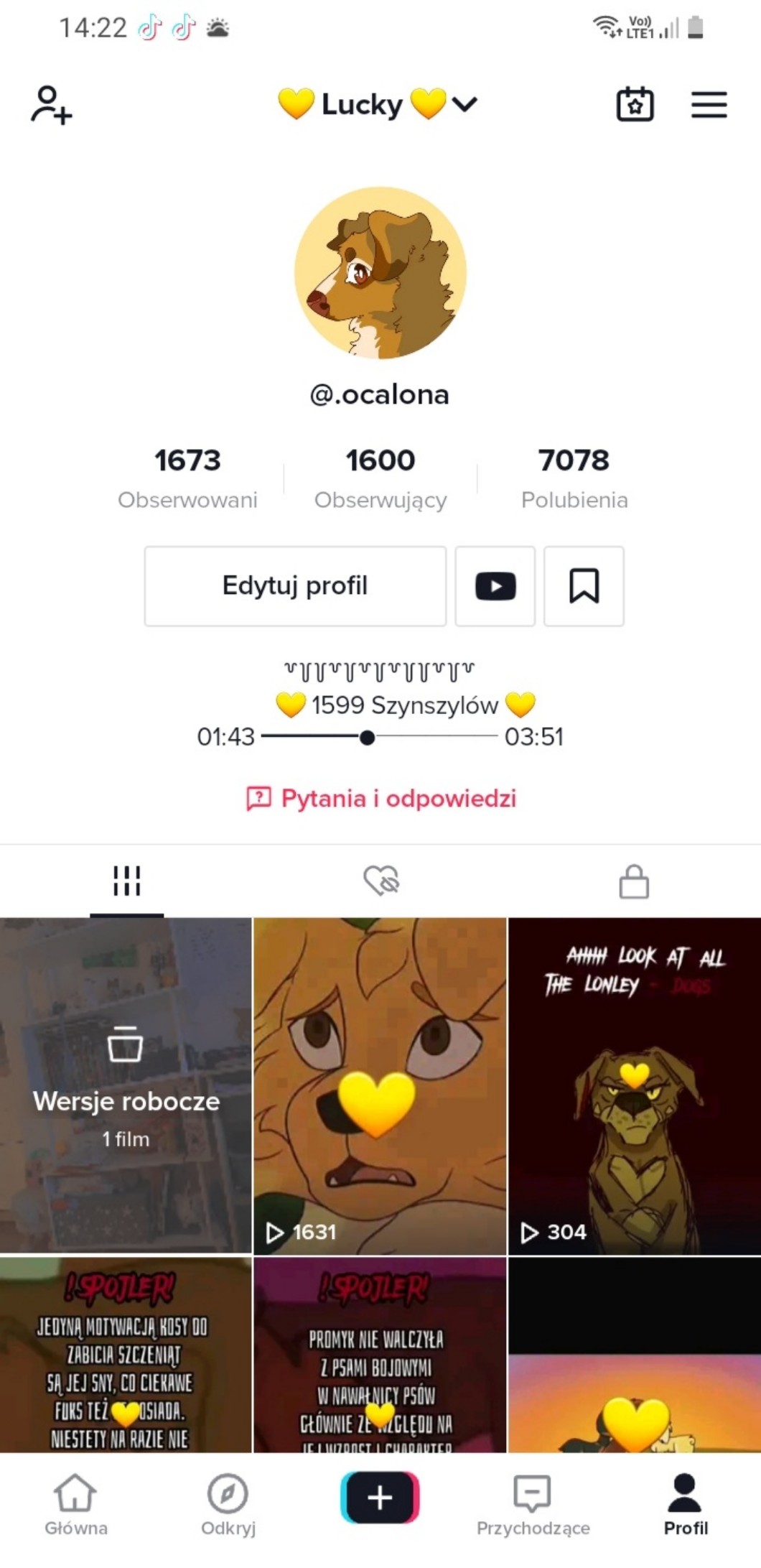Tap Edytuj profil button
Viewport: 761px width, 1568px height.
coord(295,586)
